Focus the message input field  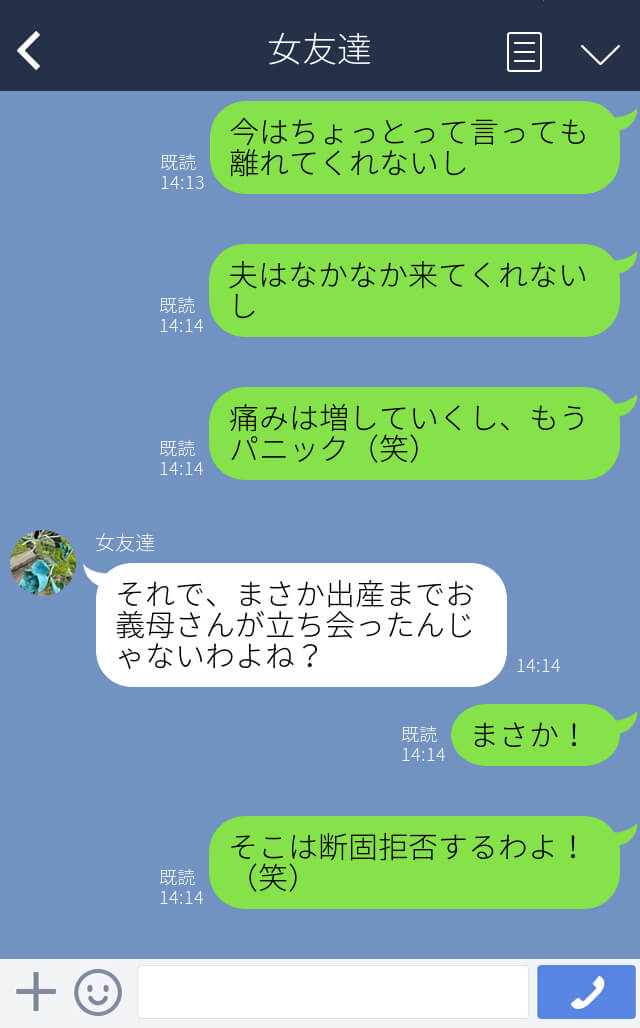click(333, 992)
